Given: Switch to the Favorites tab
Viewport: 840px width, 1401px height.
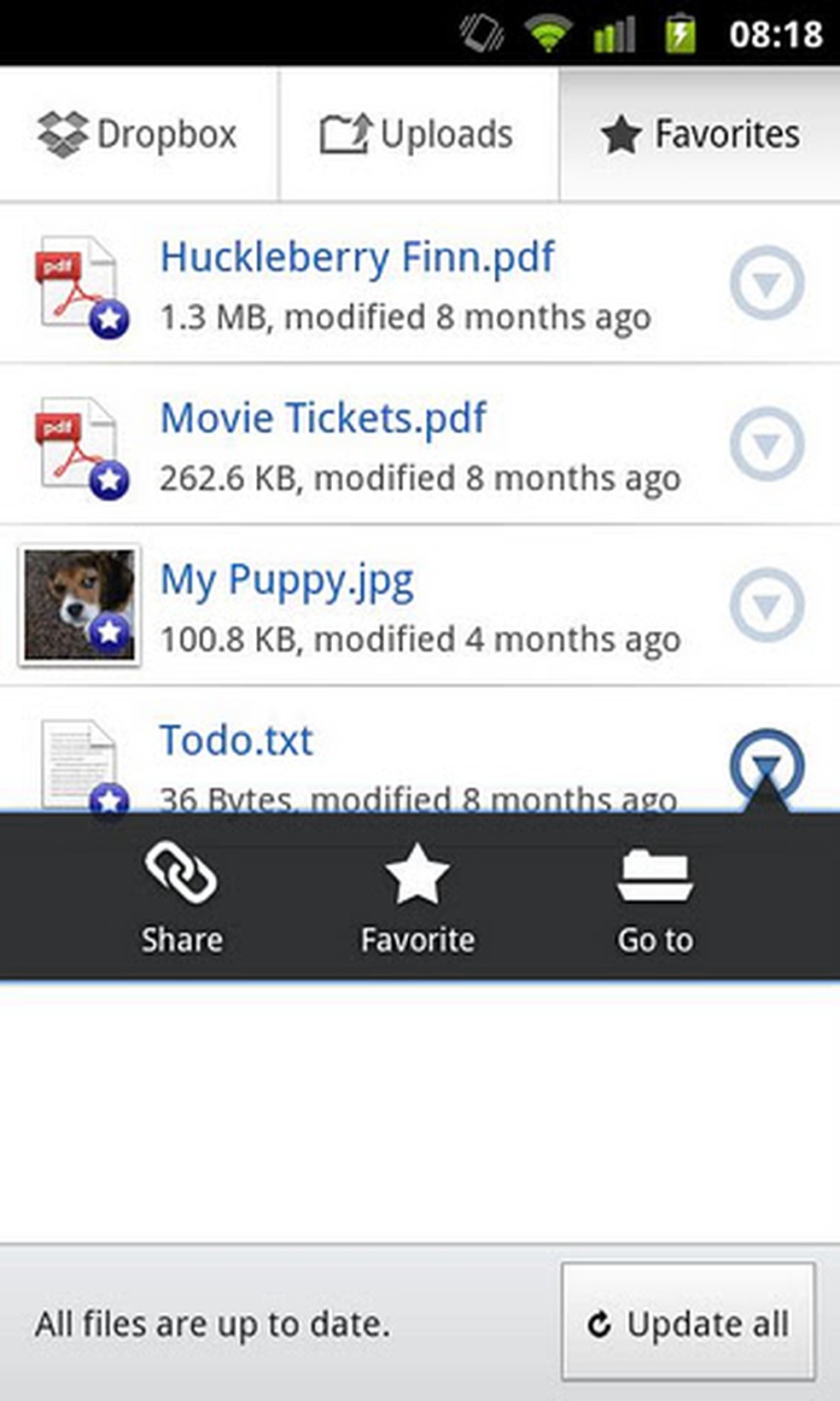Looking at the screenshot, I should pyautogui.click(x=700, y=133).
